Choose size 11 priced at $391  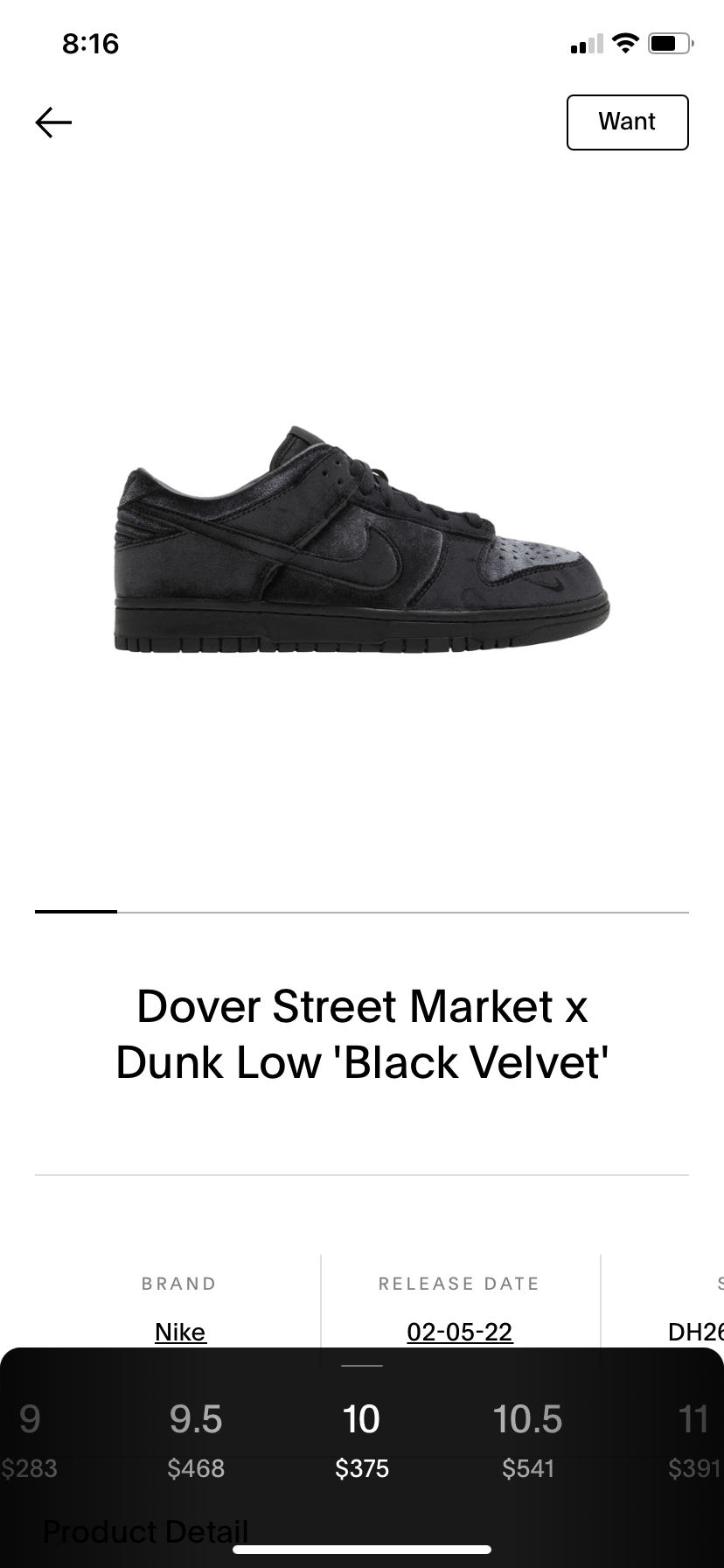695,1441
